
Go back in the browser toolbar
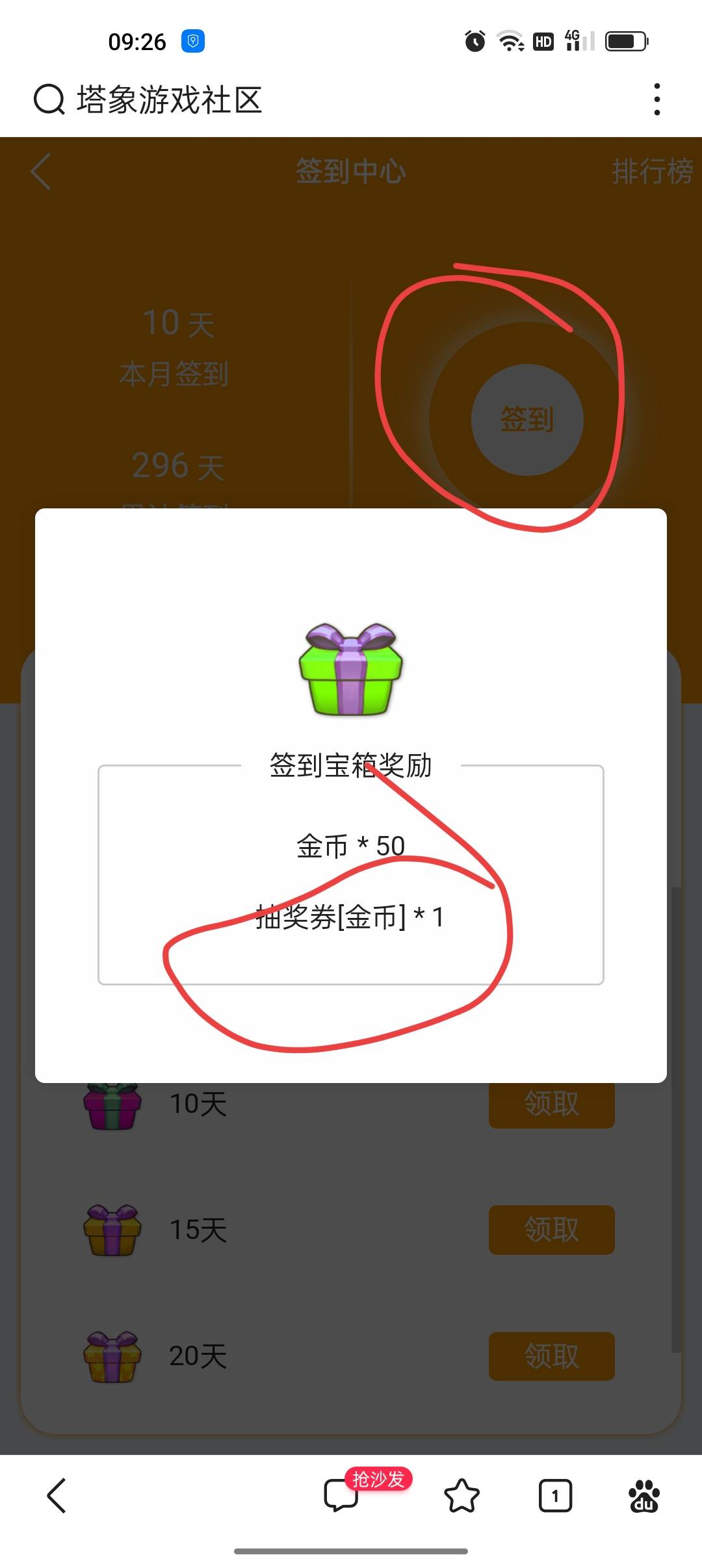(57, 1495)
